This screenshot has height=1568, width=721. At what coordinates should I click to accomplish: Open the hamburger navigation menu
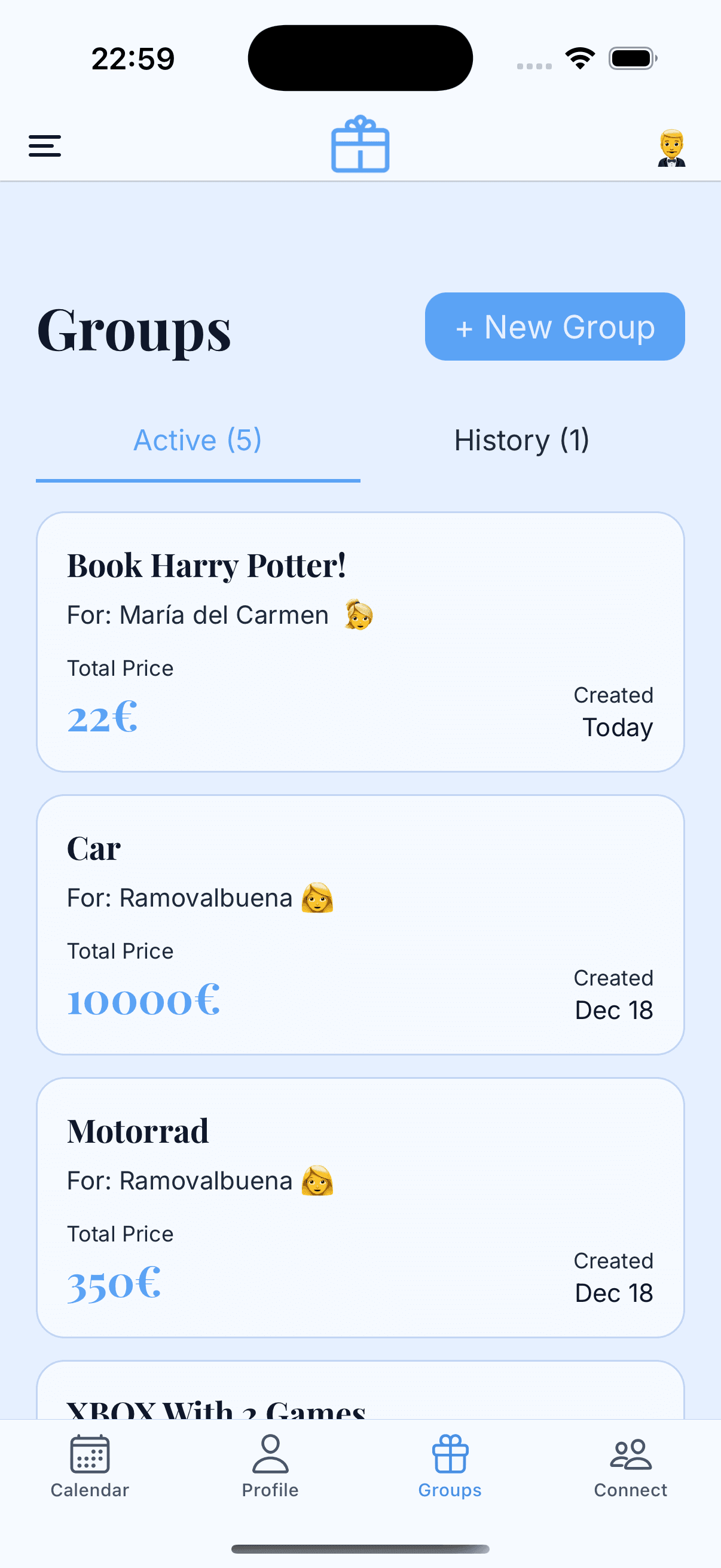pos(44,146)
